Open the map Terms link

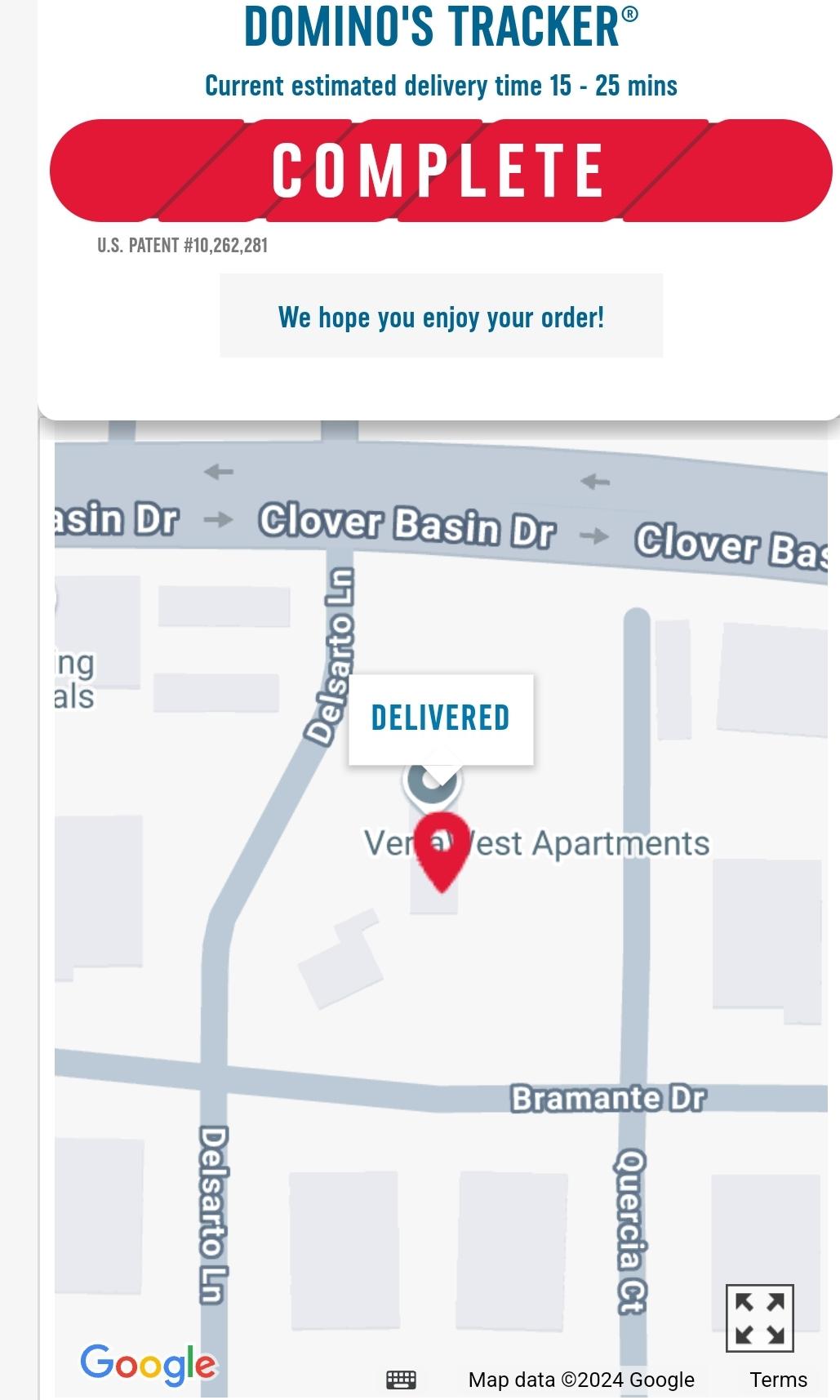[778, 1380]
